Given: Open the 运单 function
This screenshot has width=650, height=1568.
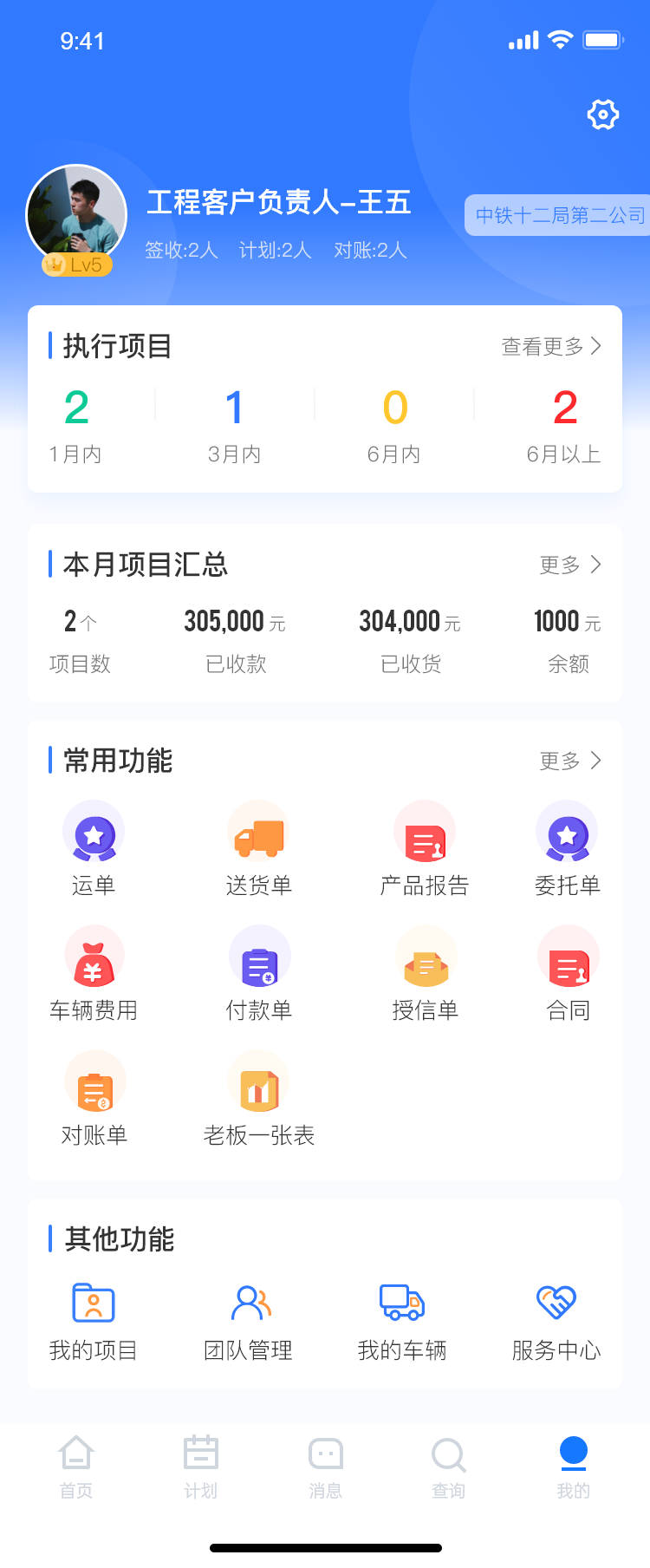Looking at the screenshot, I should click(94, 848).
